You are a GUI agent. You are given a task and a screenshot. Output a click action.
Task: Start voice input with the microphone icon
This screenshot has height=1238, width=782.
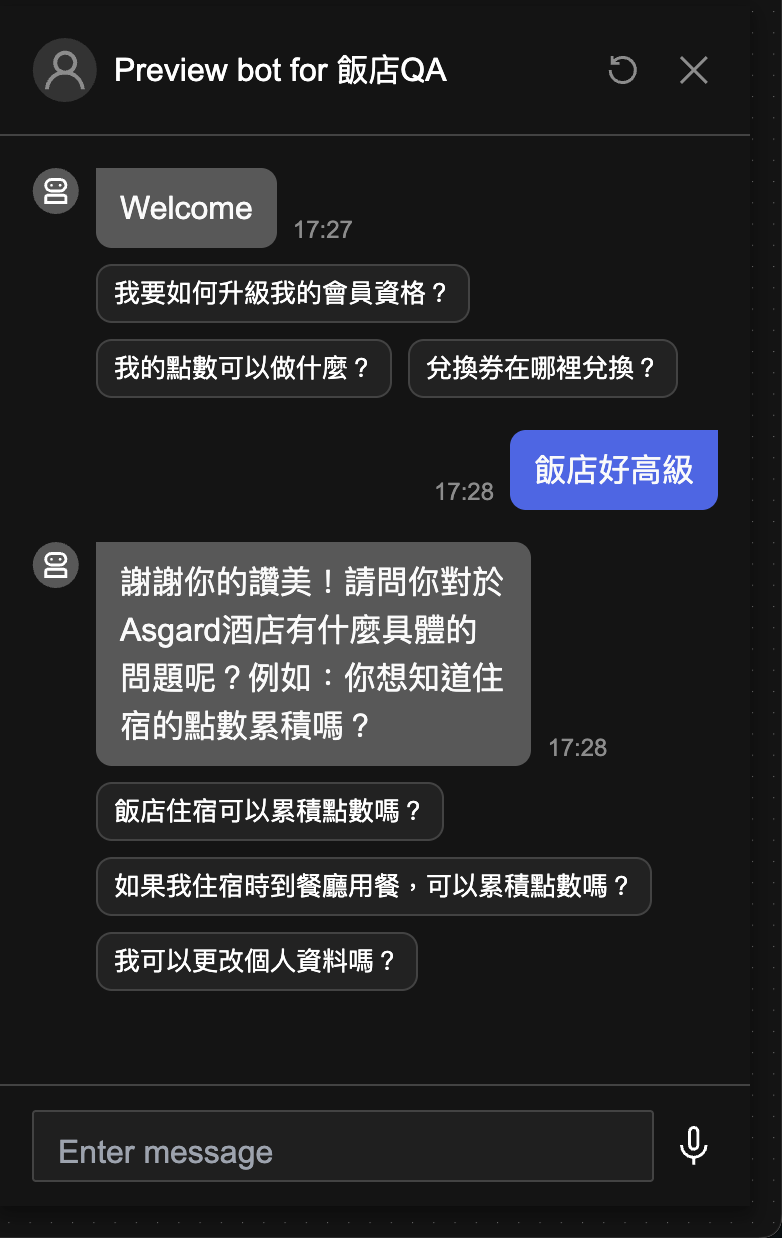click(x=693, y=1146)
